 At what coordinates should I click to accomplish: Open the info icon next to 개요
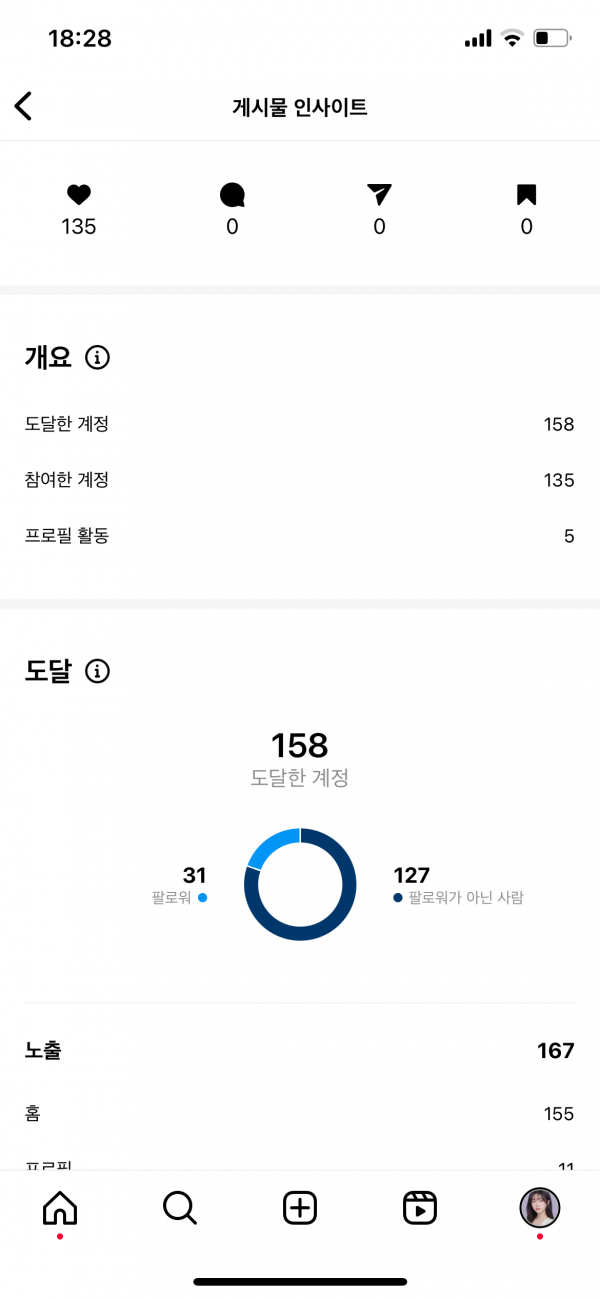pyautogui.click(x=97, y=358)
